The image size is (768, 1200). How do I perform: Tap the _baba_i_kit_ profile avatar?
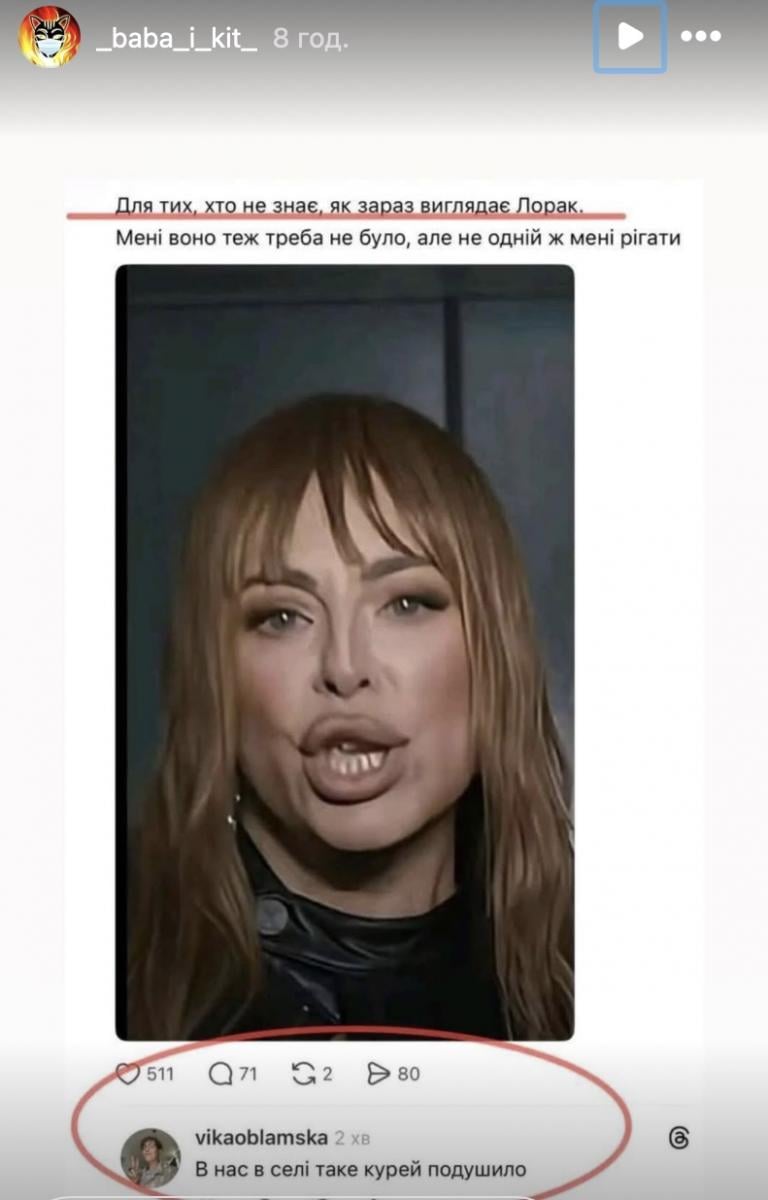49,37
